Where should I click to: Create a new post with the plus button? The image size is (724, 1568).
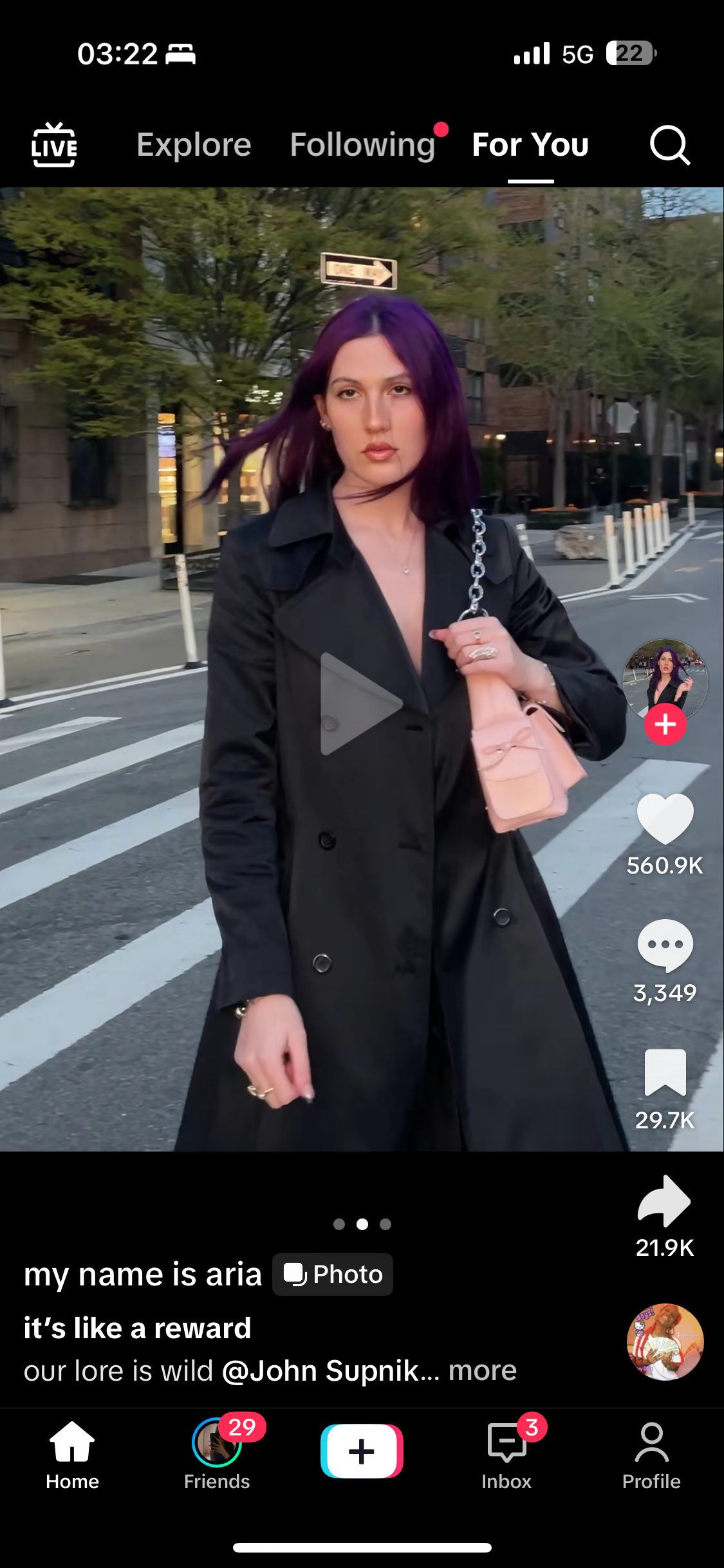point(362,1451)
